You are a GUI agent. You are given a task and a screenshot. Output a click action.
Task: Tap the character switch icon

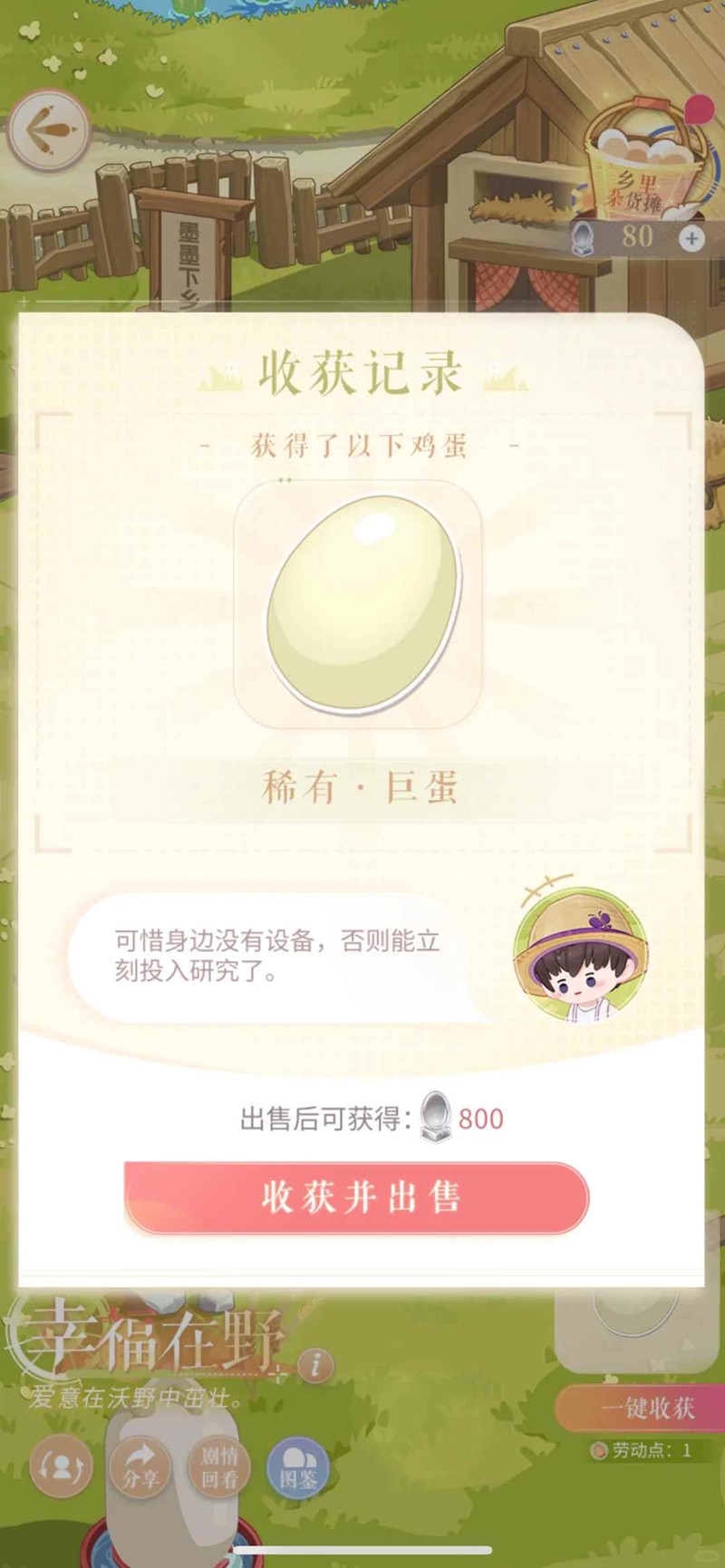tap(61, 1467)
